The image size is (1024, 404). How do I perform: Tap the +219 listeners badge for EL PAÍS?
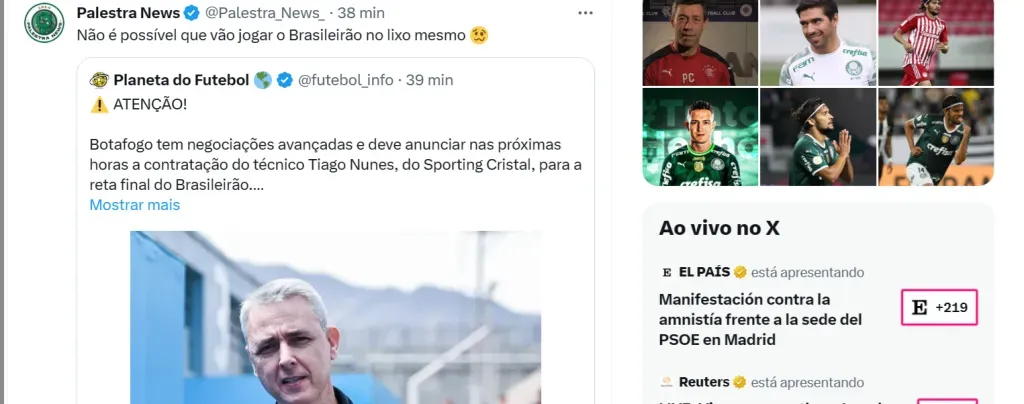click(x=939, y=308)
